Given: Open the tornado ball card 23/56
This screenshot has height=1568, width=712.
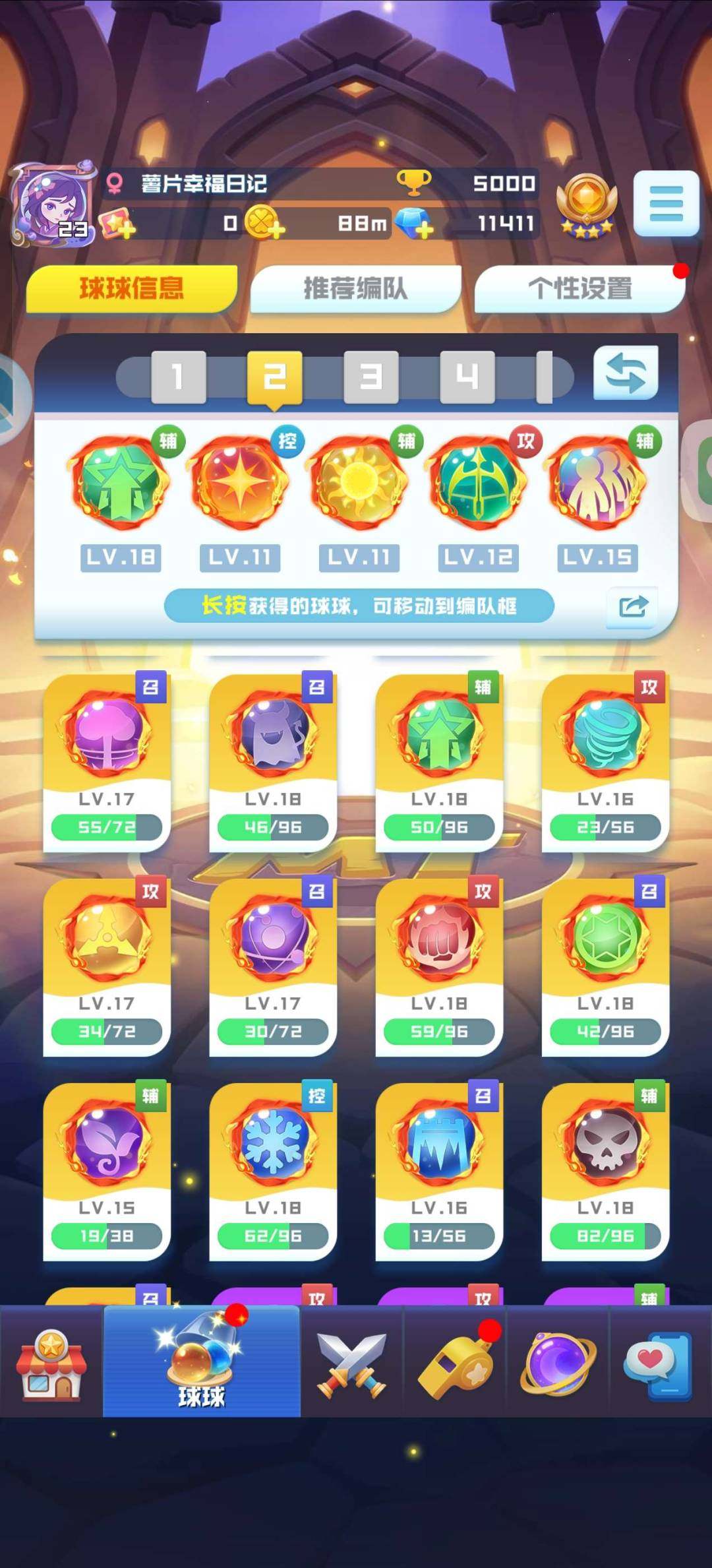Looking at the screenshot, I should click(605, 762).
